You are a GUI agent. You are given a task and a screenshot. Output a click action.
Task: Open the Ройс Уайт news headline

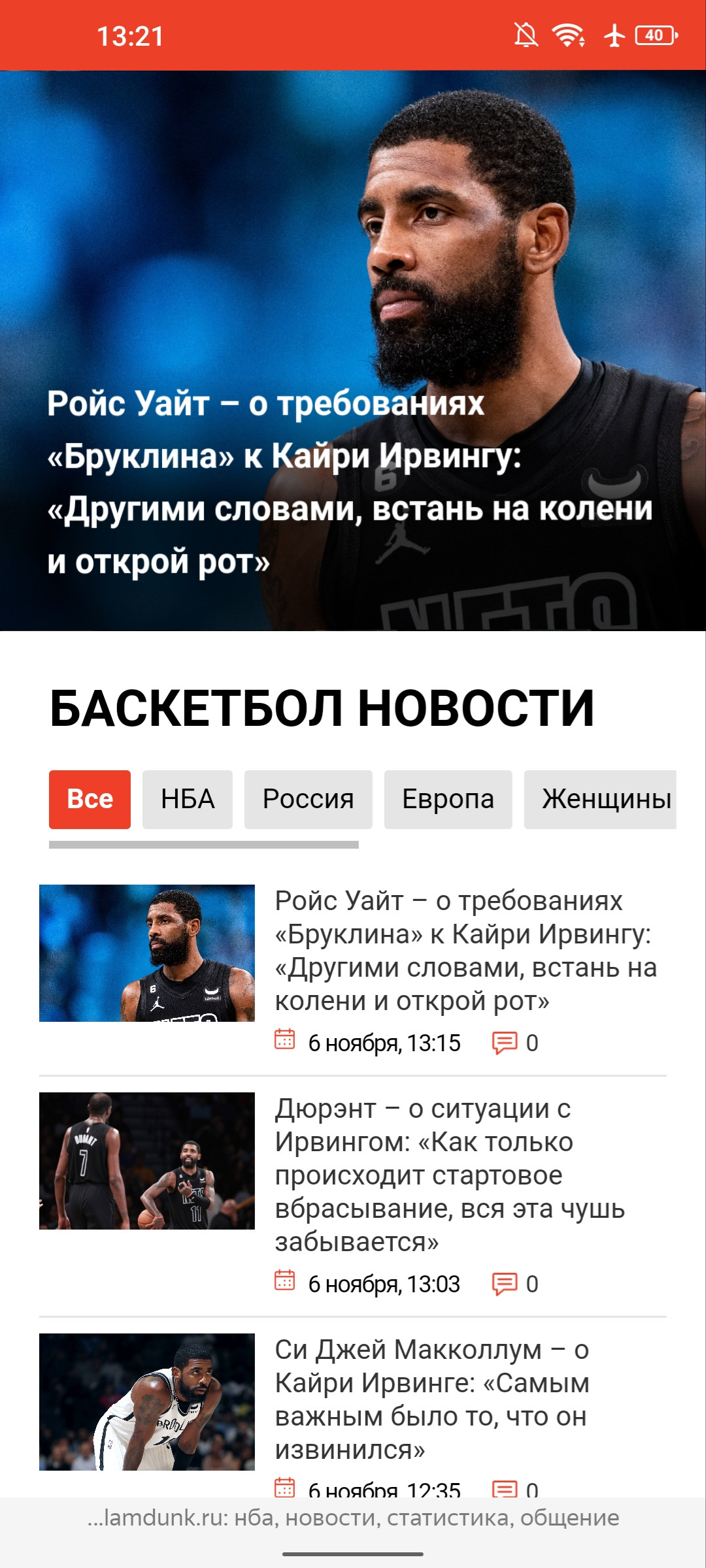(465, 951)
